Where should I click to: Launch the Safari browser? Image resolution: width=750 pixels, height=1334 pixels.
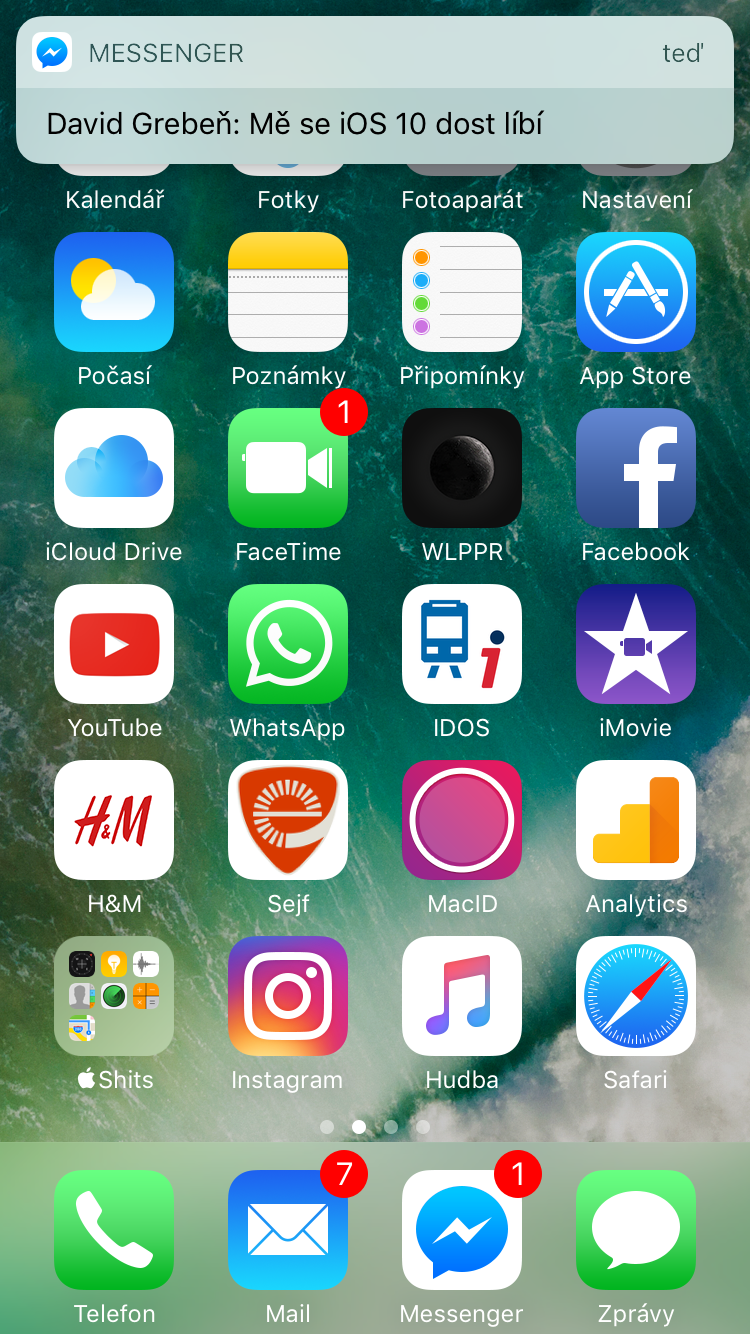pos(635,996)
